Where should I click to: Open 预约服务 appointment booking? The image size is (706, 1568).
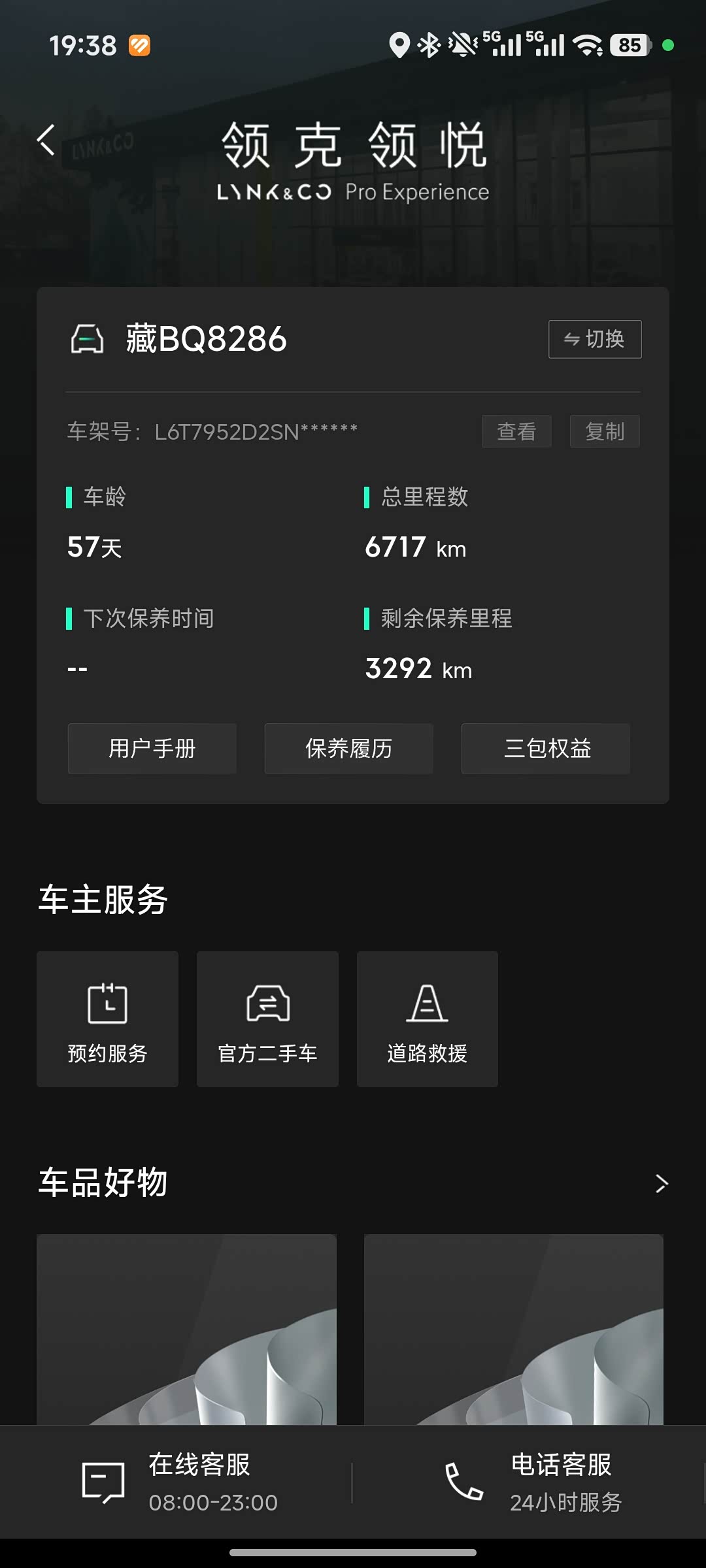click(108, 1019)
